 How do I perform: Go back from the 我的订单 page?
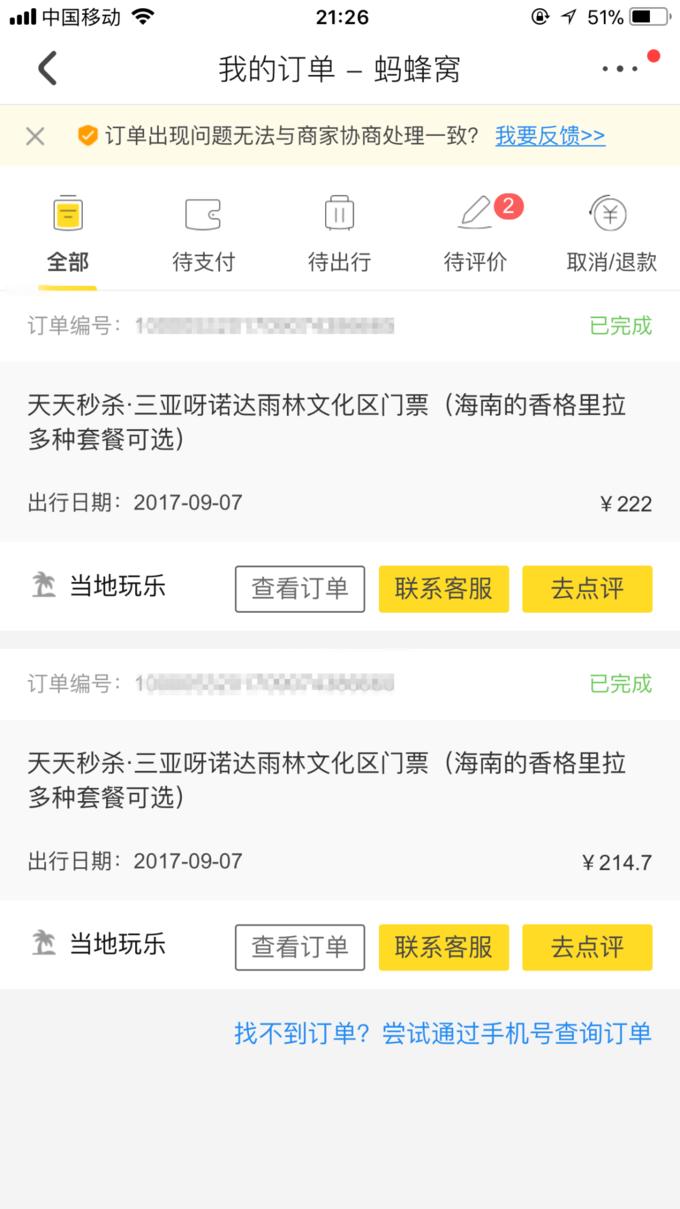47,69
